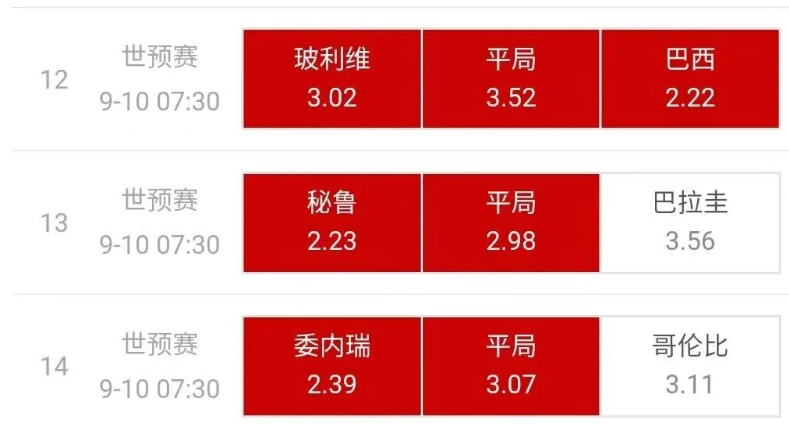Deselect 巴西 at odds 2.22
The image size is (789, 425).
690,79
